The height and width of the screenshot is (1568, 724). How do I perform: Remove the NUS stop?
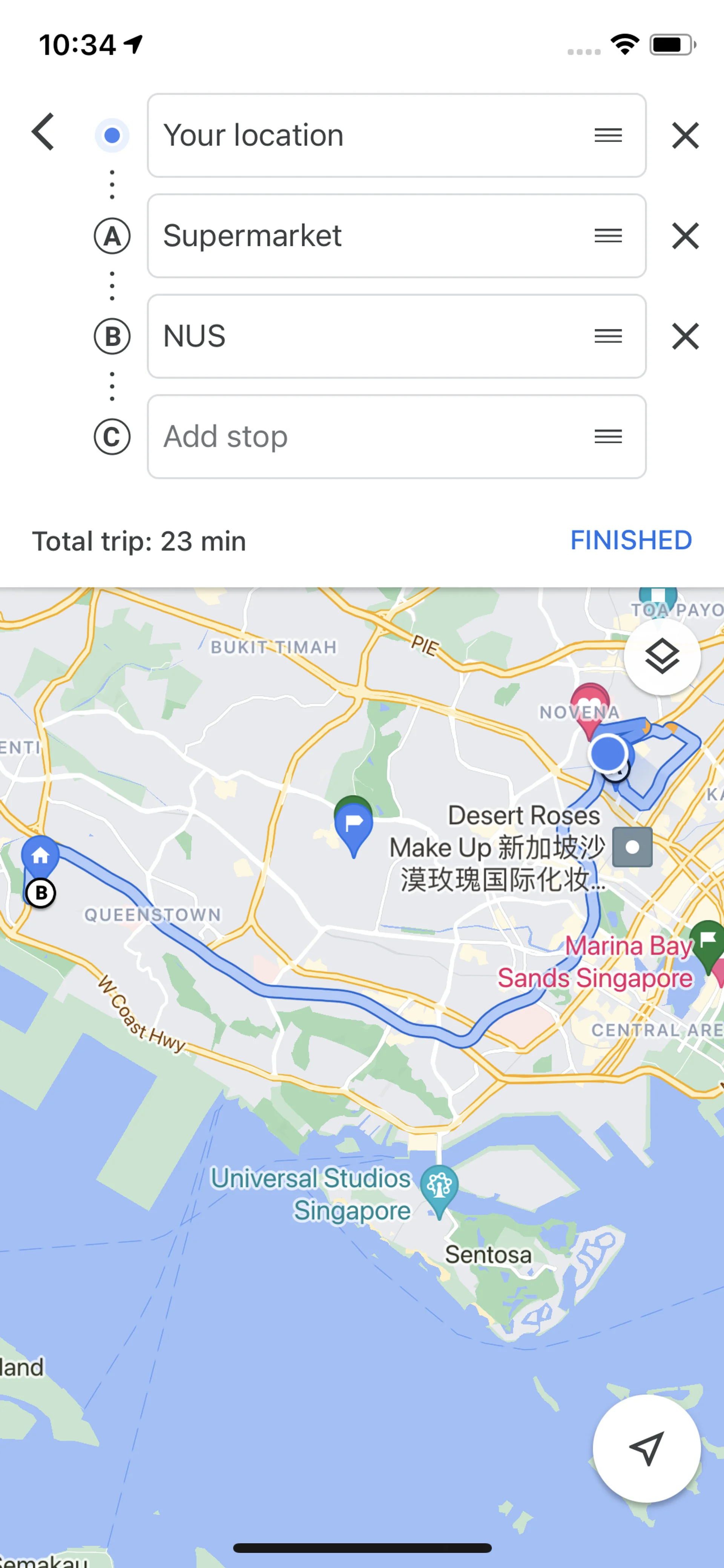[685, 336]
